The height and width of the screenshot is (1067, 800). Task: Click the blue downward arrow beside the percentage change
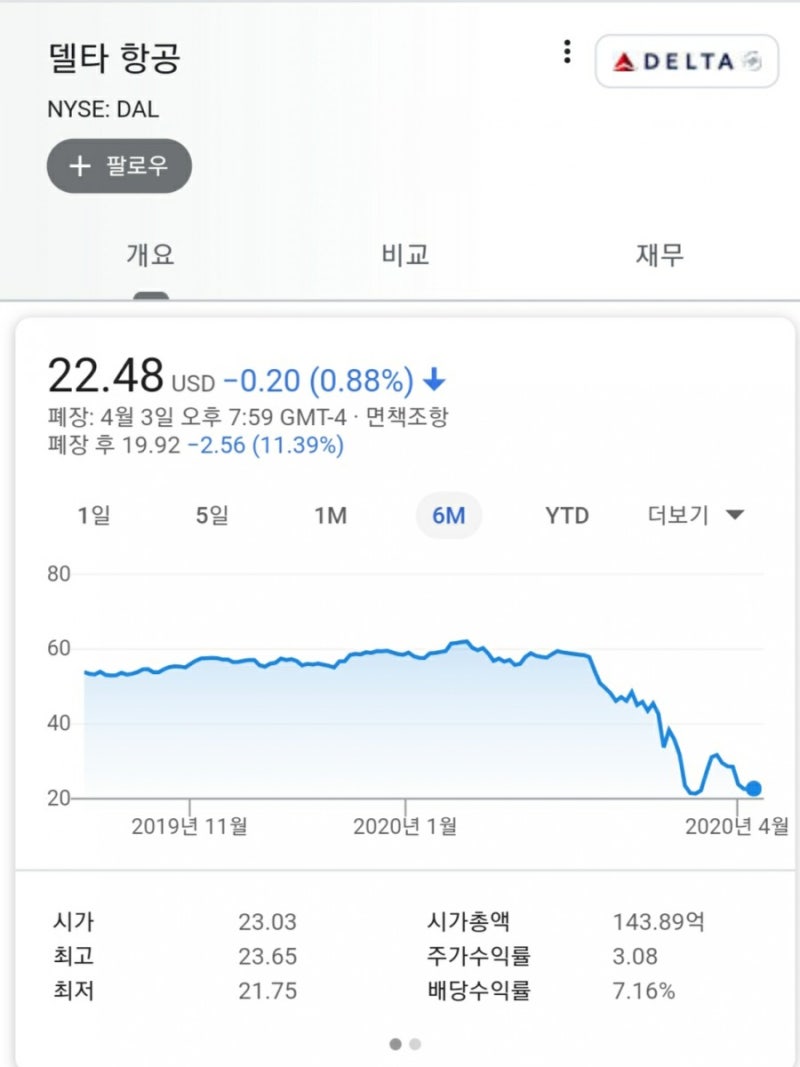click(434, 380)
